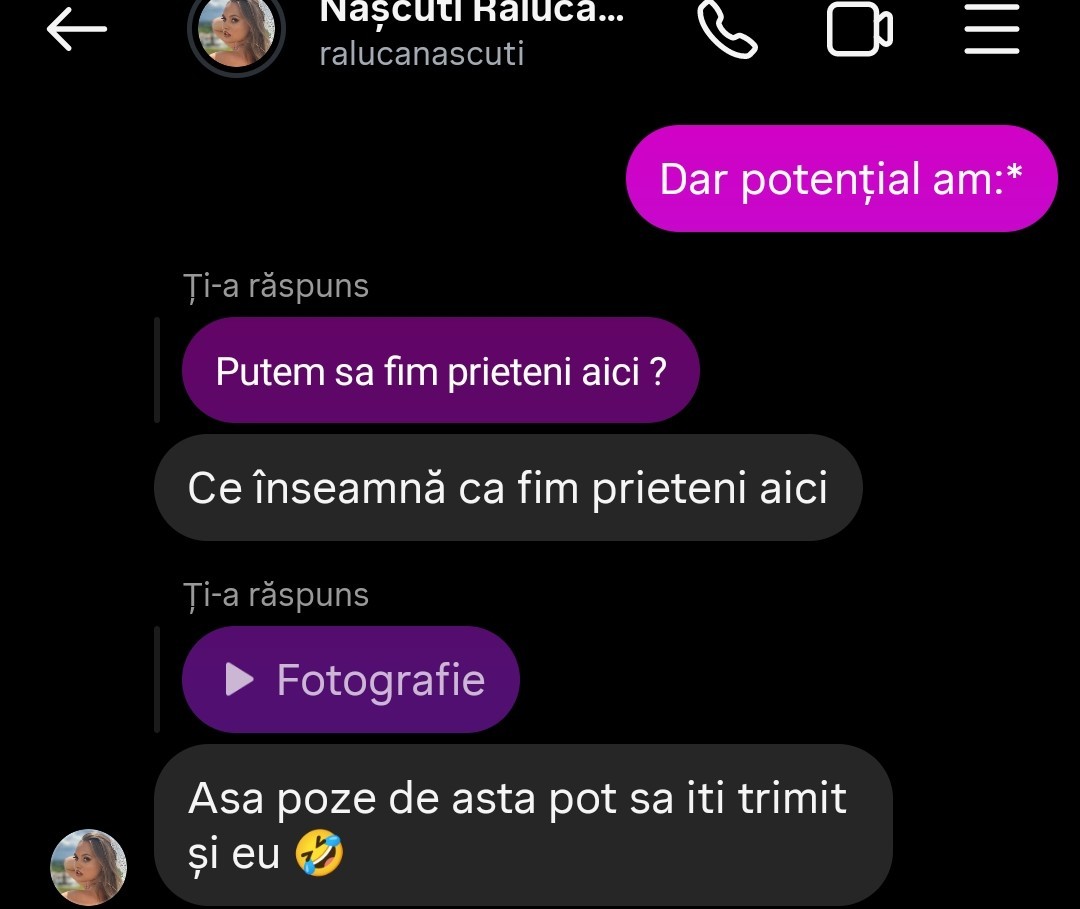The image size is (1080, 909).
Task: Tap sender avatar beside last message
Action: pos(88,866)
